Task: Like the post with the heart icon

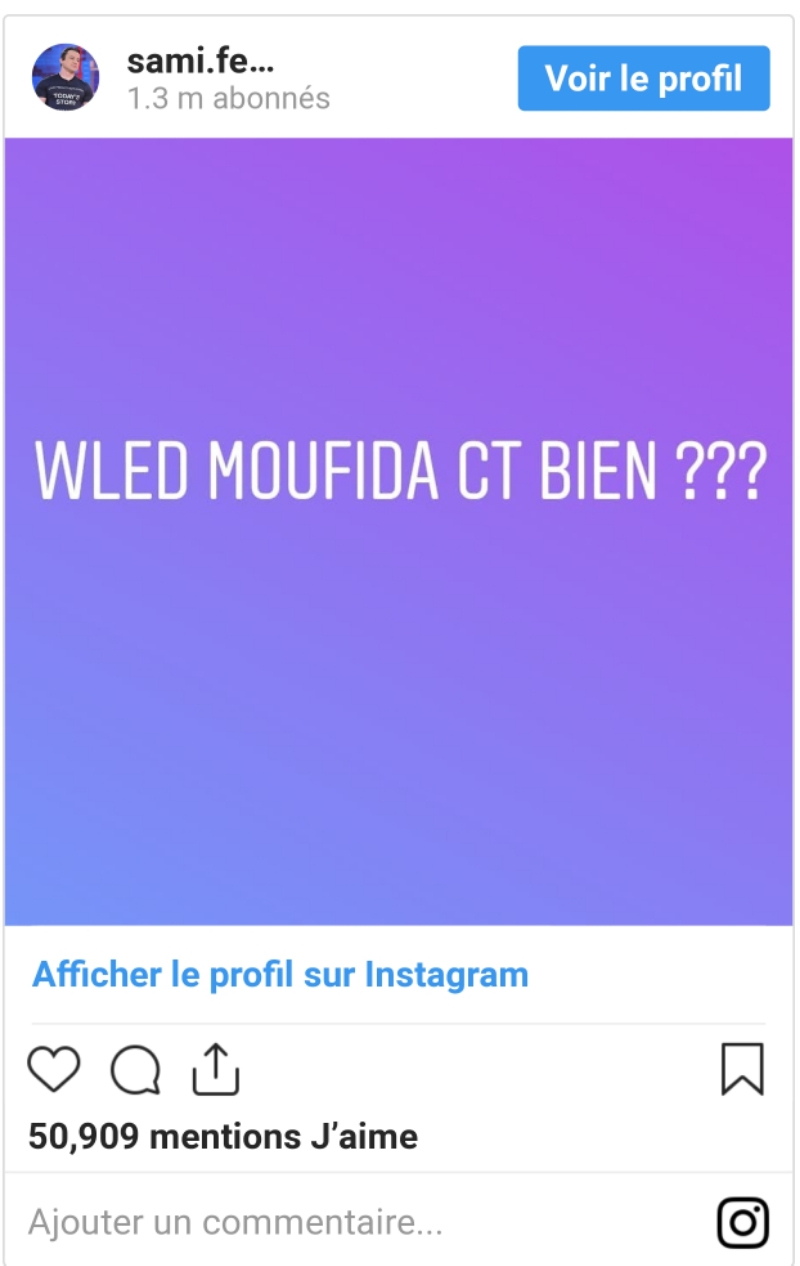Action: (53, 1069)
